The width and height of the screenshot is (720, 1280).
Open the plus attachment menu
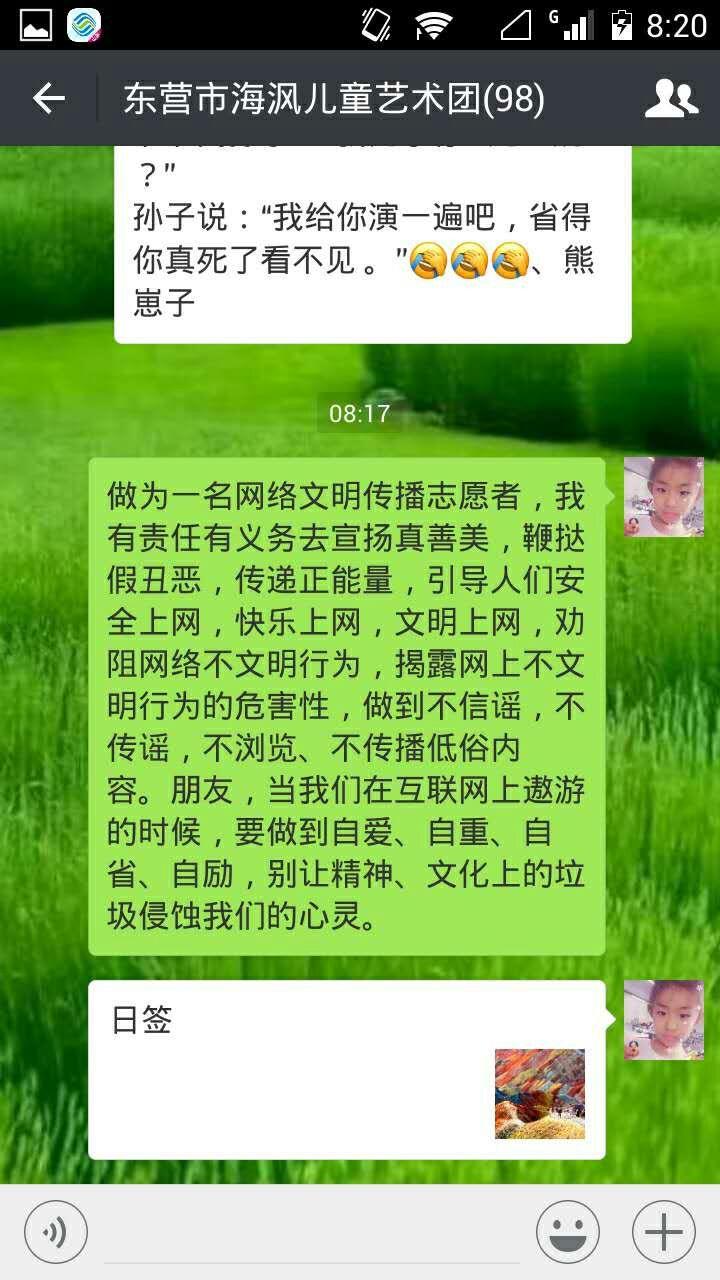coord(663,1231)
